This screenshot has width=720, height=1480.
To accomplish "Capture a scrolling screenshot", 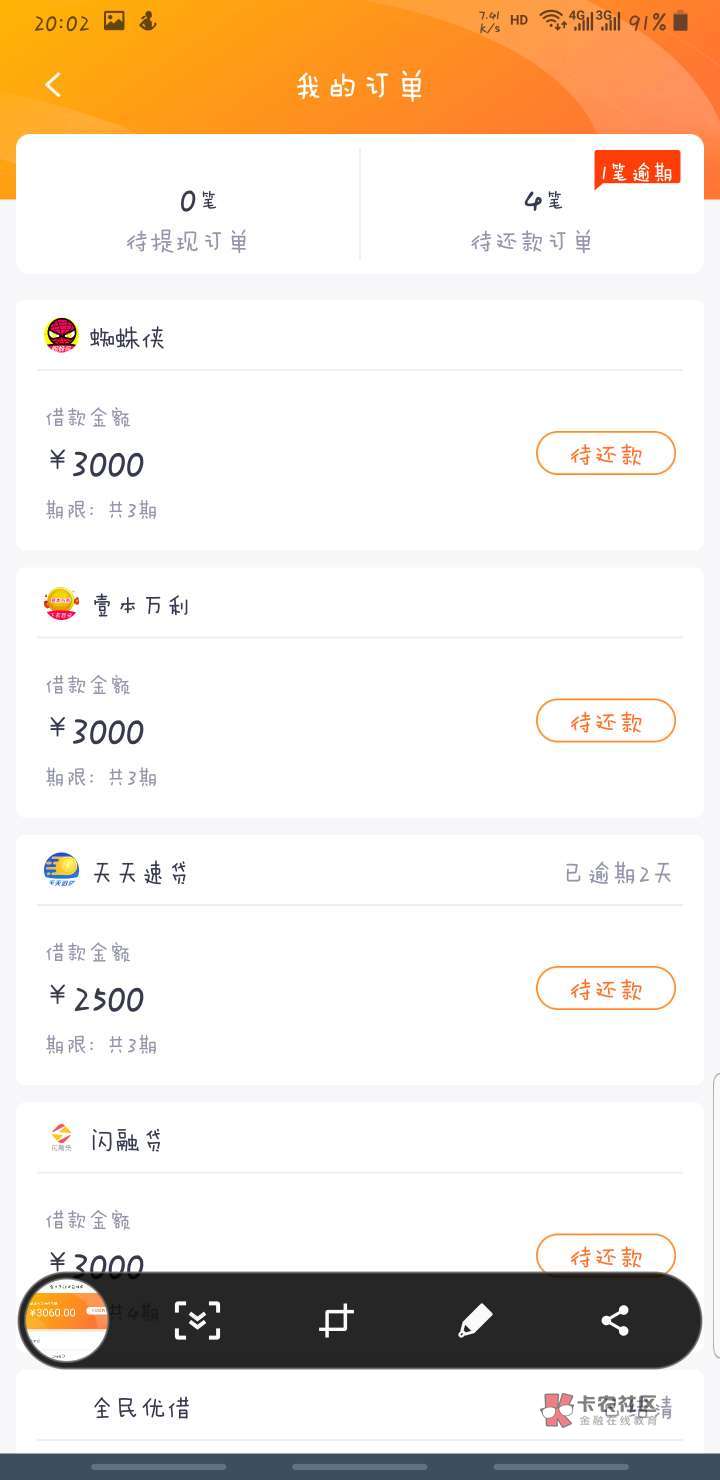I will coord(197,1320).
